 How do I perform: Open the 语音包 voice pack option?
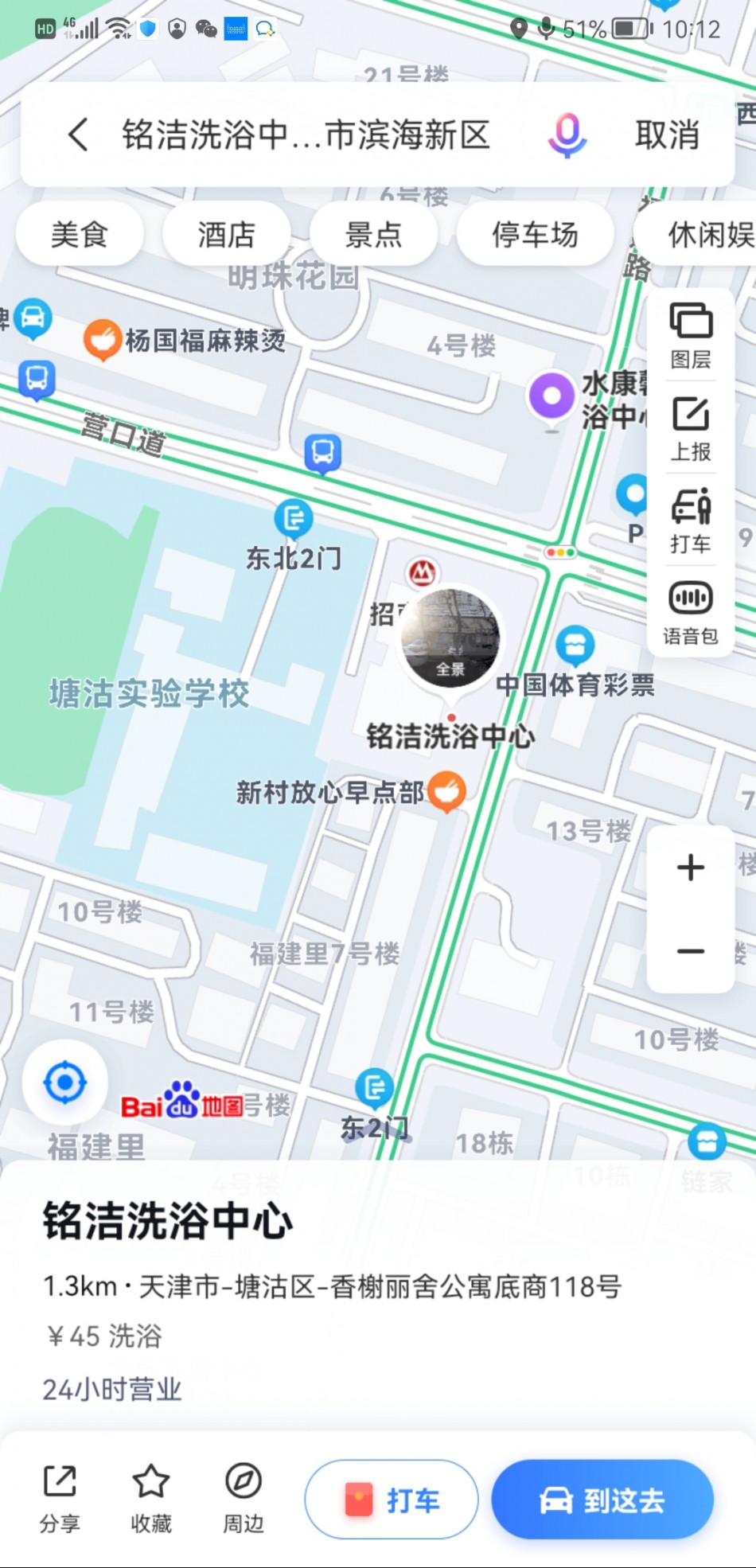point(691,612)
